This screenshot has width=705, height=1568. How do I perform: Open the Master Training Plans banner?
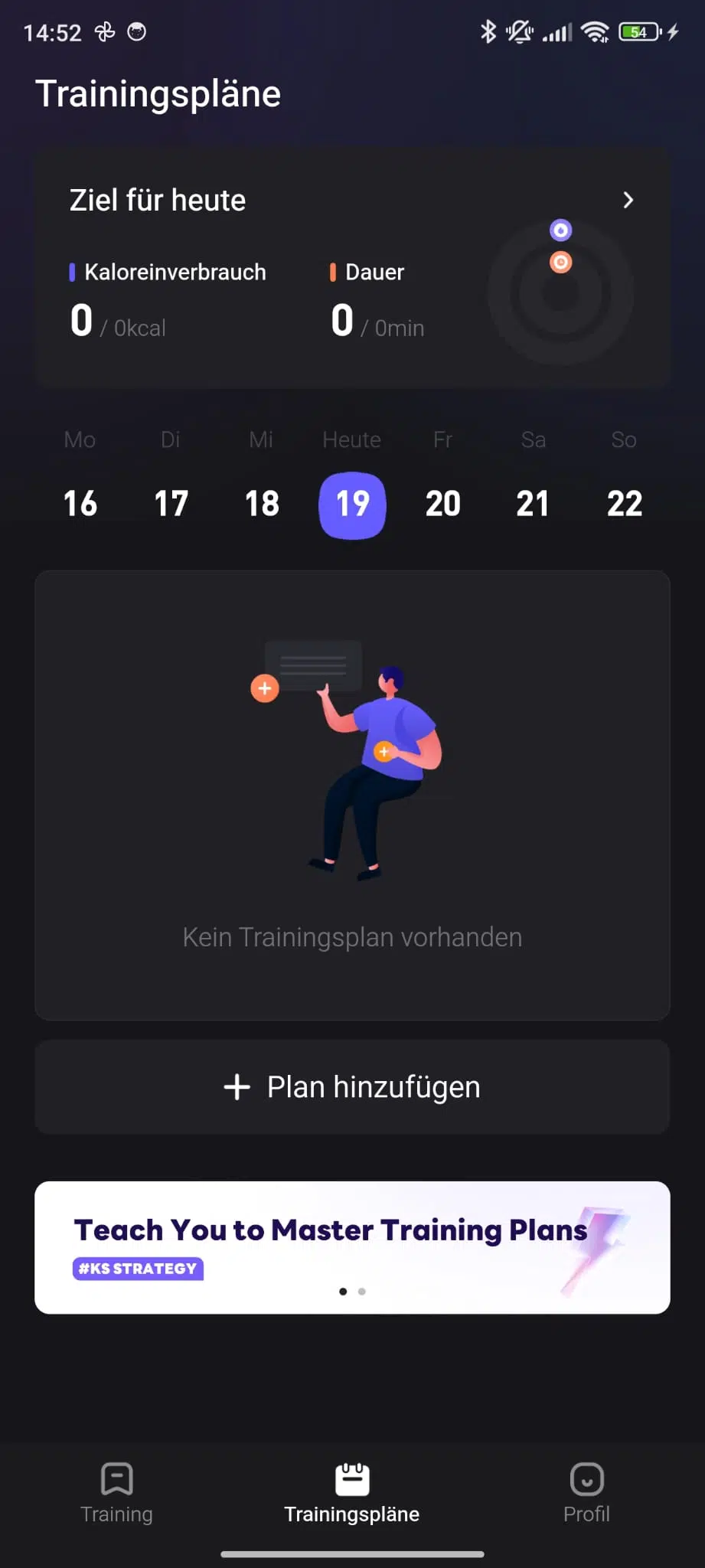tap(352, 1247)
